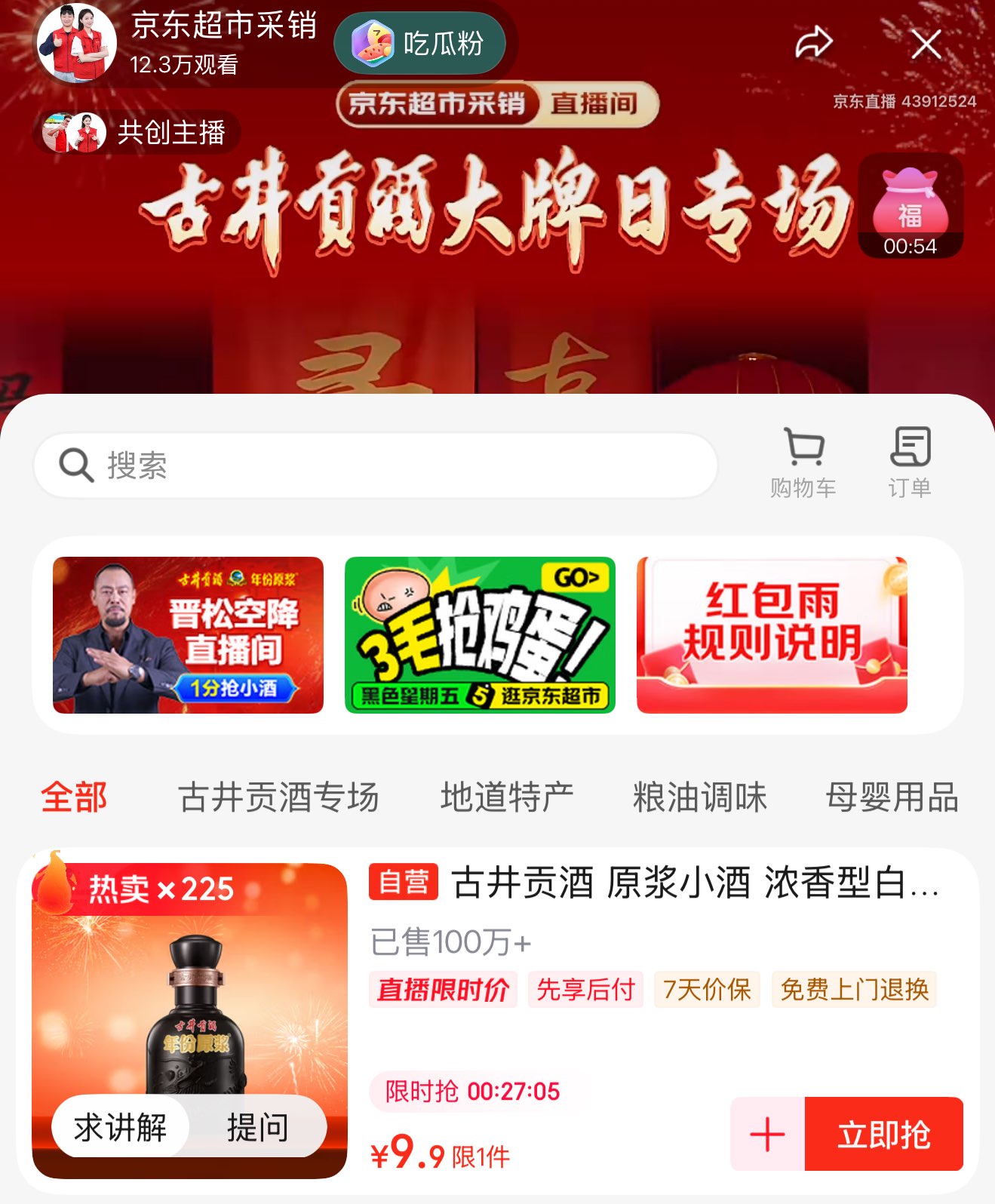The image size is (995, 1204).
Task: Select the 全部 category tab
Action: click(x=74, y=797)
